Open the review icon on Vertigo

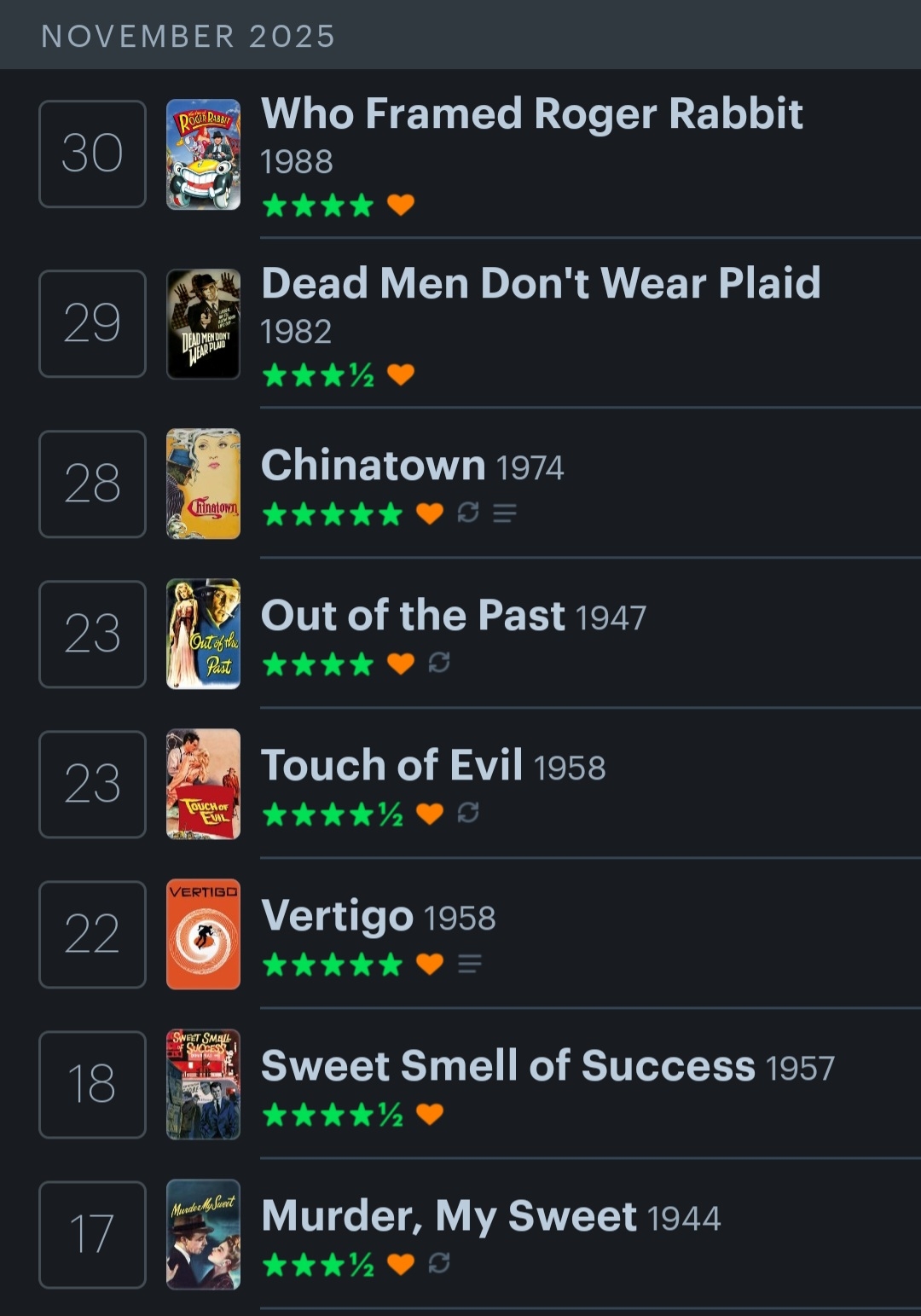470,964
